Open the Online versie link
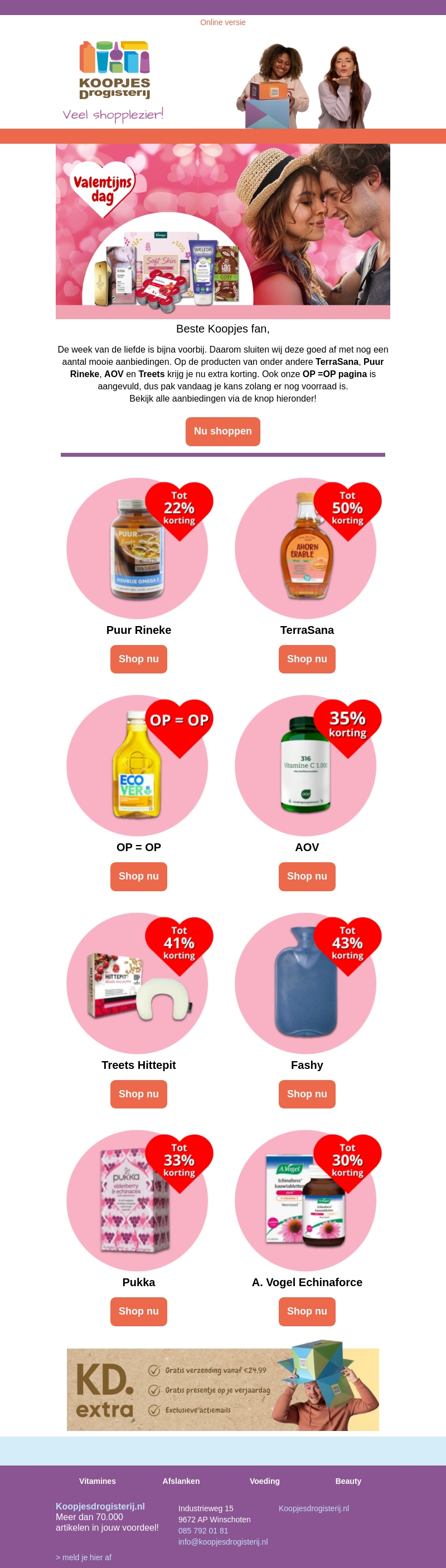 (222, 22)
